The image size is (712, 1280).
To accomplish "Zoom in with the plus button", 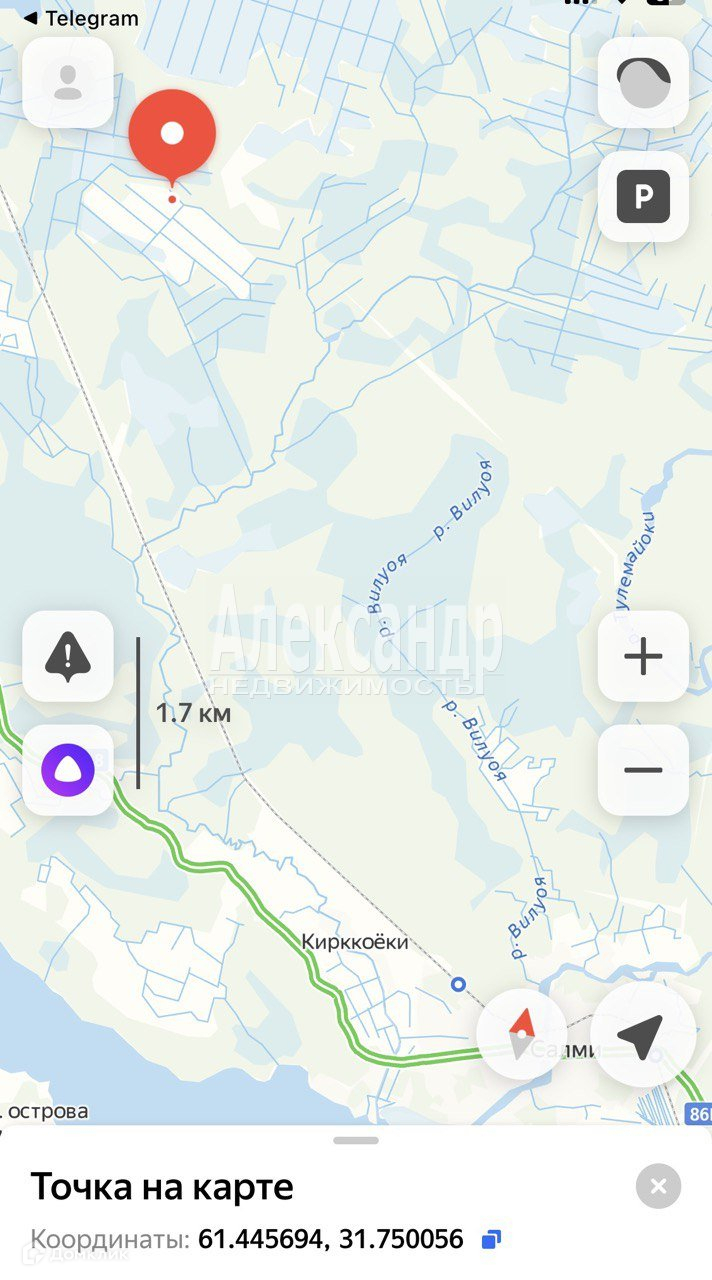I will (643, 656).
